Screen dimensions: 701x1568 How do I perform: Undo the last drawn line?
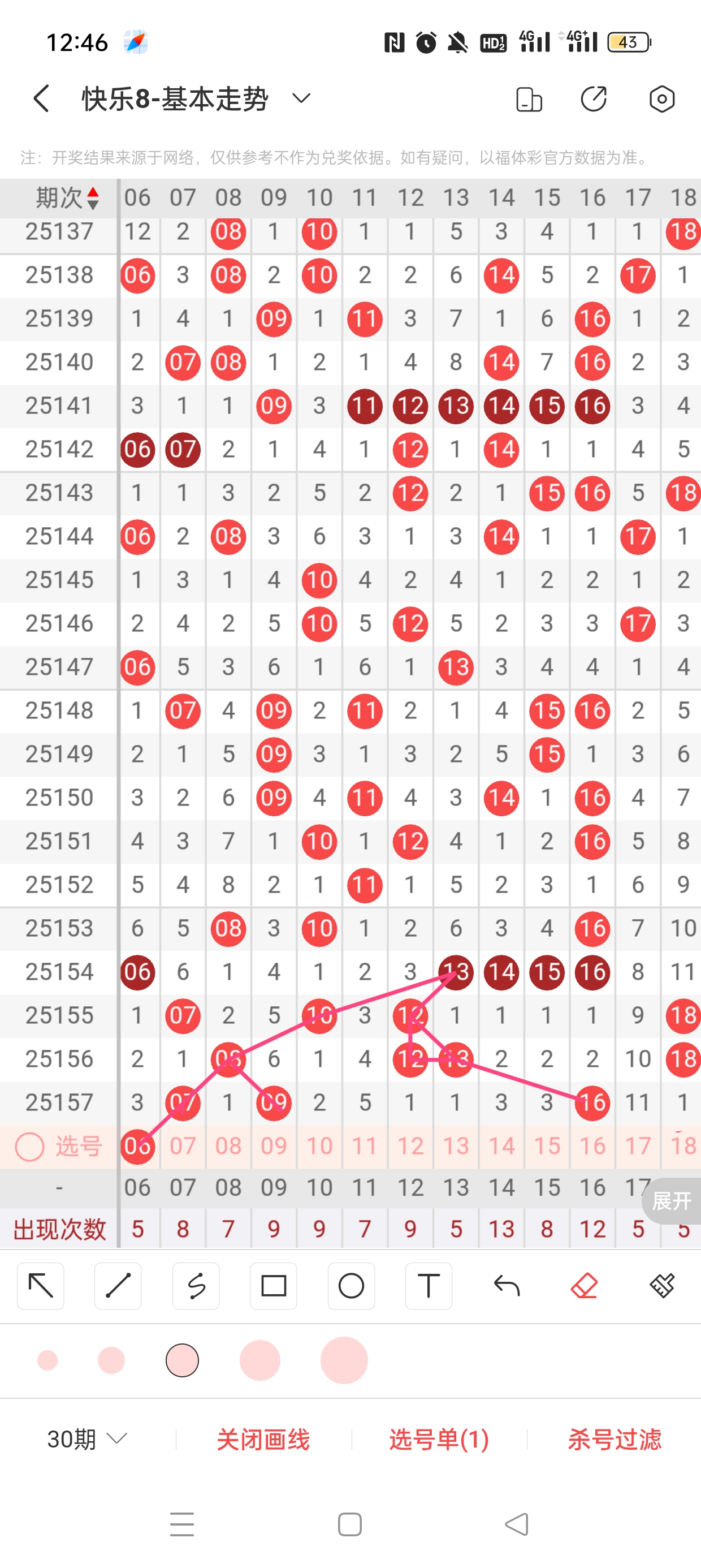click(507, 1286)
